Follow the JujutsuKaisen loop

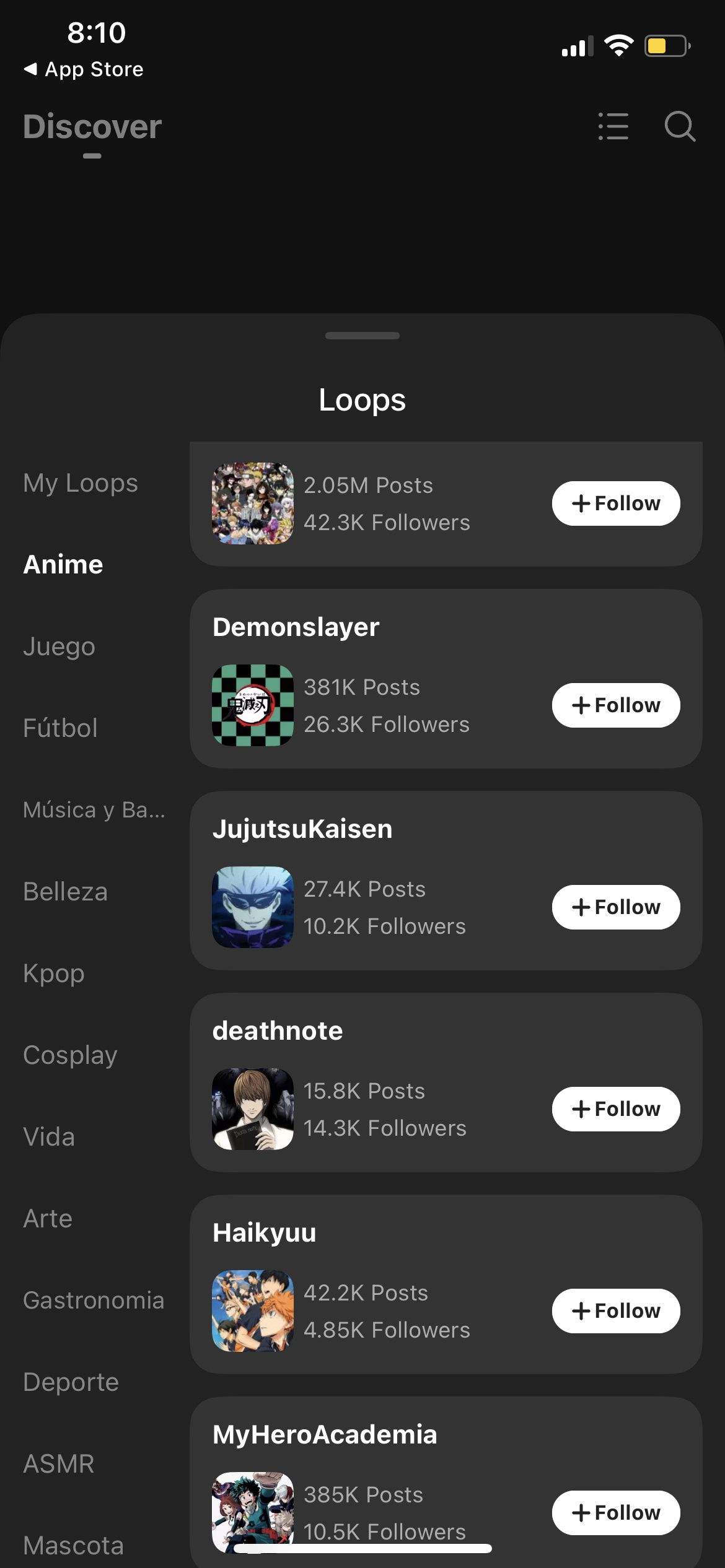point(616,907)
